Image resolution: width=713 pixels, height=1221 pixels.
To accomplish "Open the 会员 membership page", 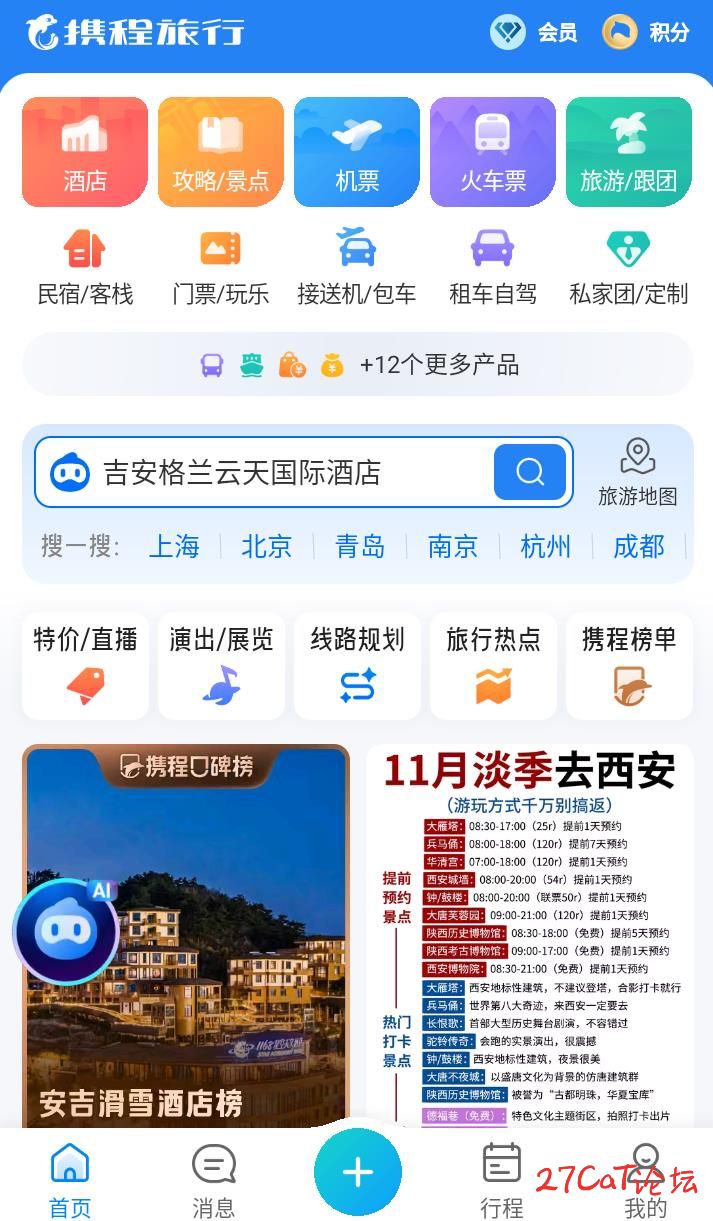I will pos(535,32).
